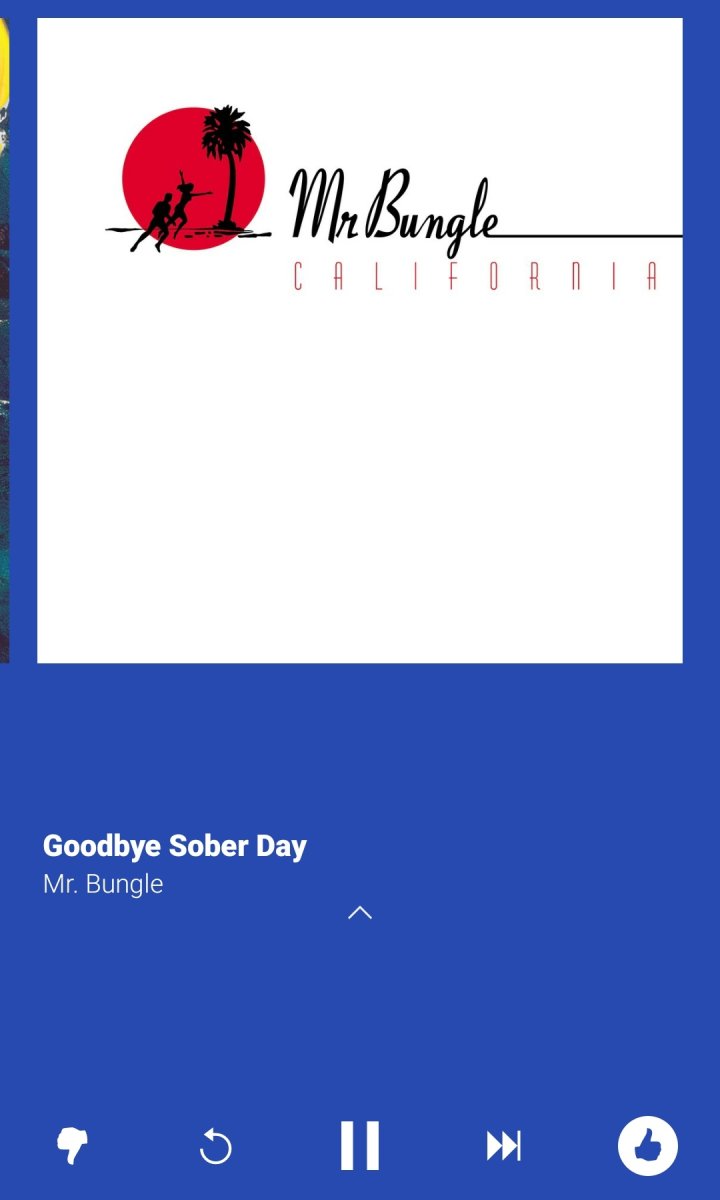Toggle the thumbs up on this song

(648, 1146)
